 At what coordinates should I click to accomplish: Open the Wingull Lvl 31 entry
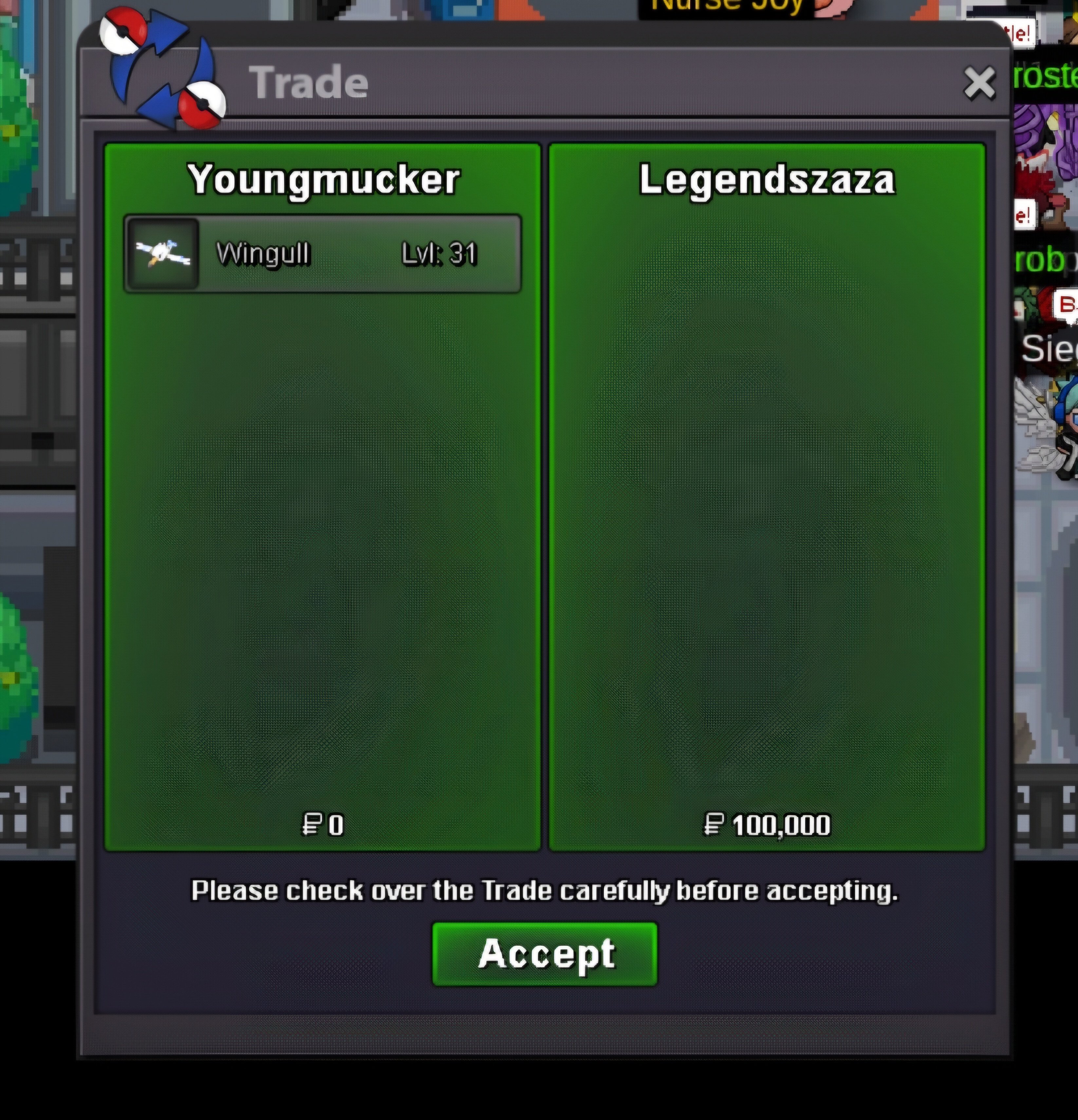coord(322,254)
